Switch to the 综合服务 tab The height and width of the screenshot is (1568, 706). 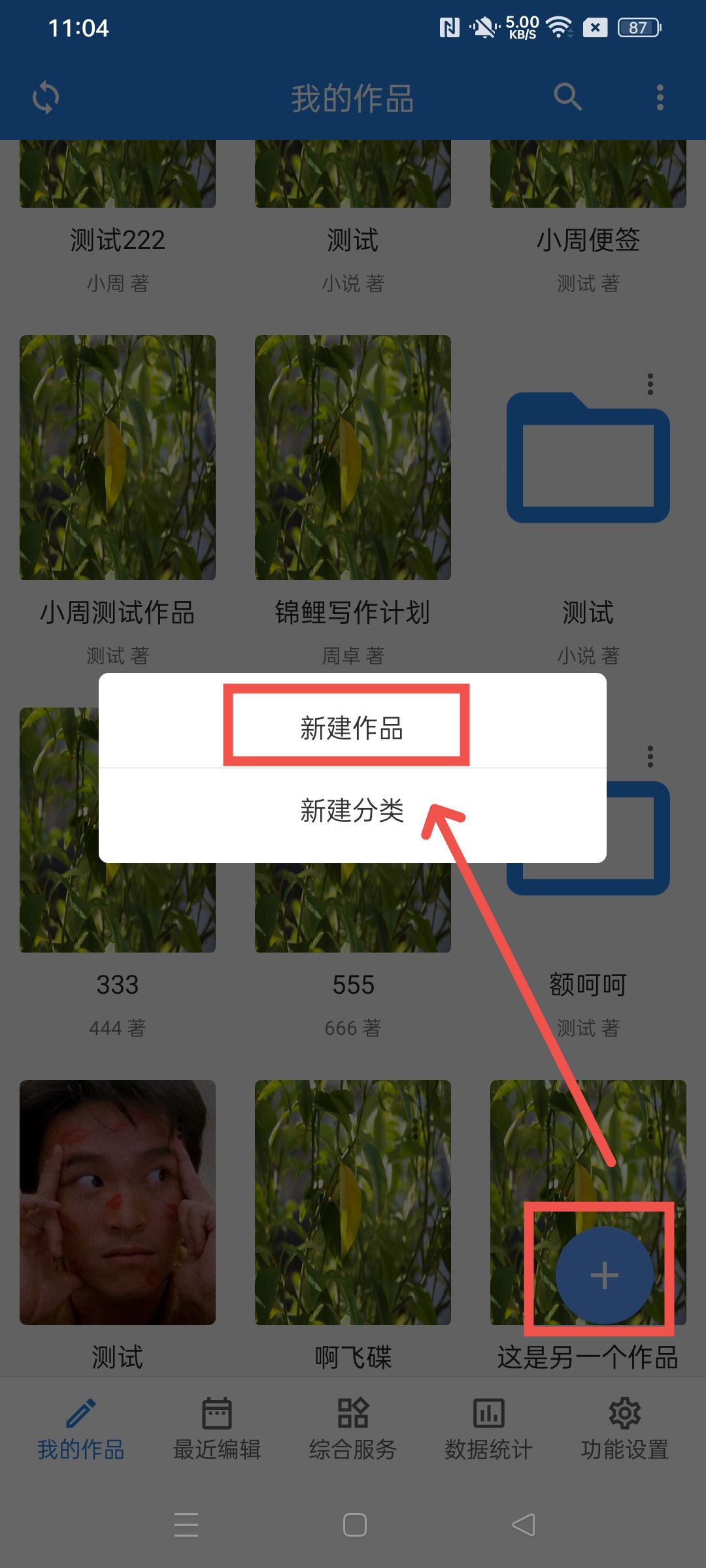click(x=352, y=1429)
